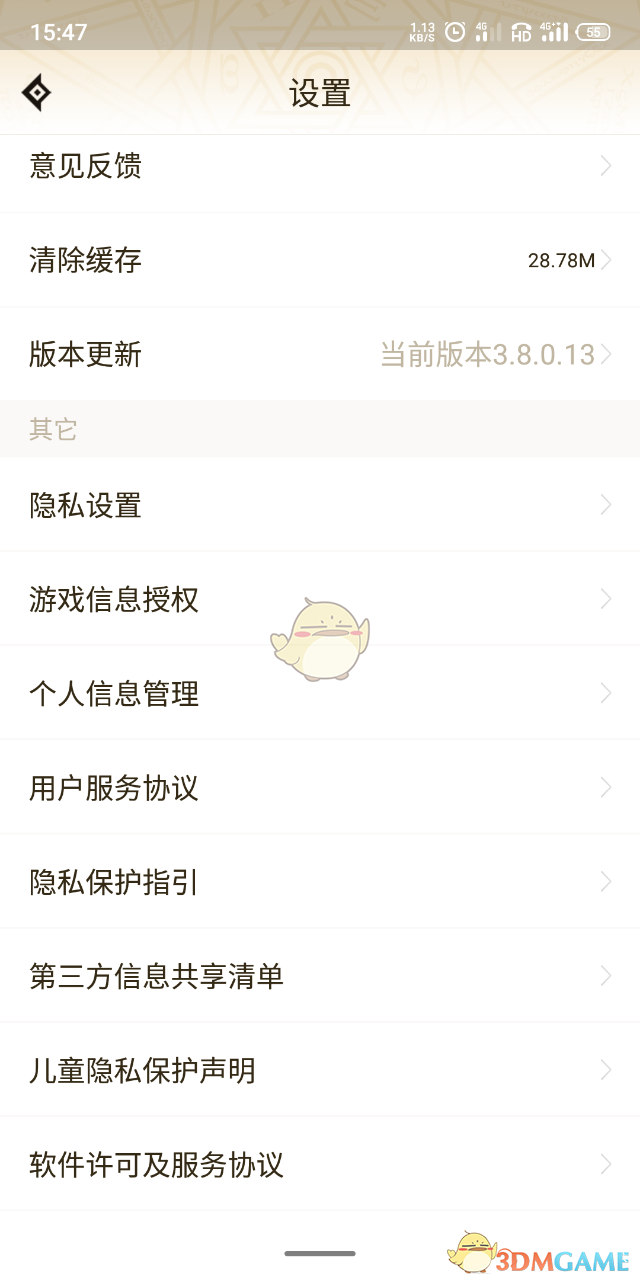Clear the 28.78M cache via 清除缓存
This screenshot has width=640, height=1280.
click(x=320, y=261)
